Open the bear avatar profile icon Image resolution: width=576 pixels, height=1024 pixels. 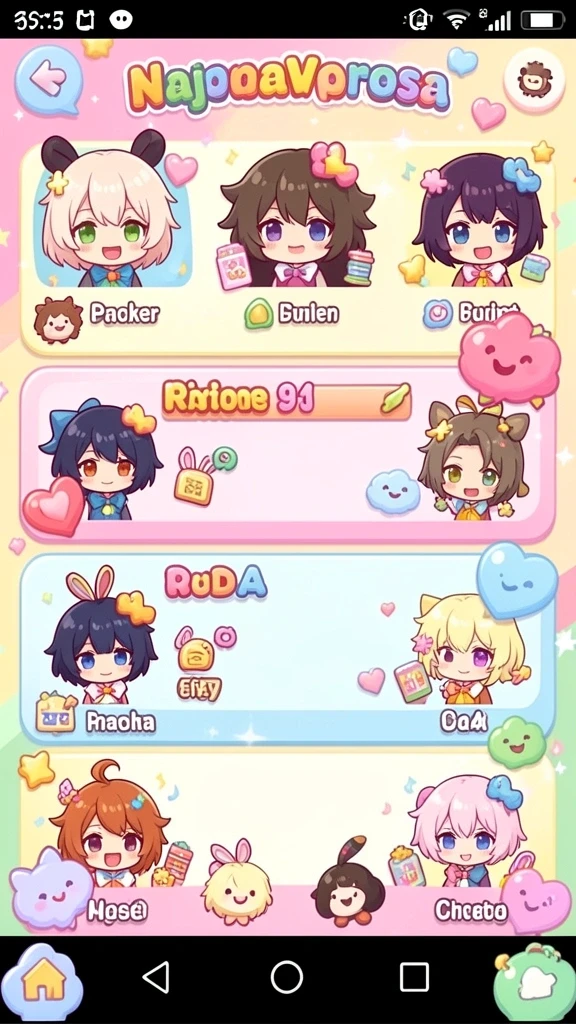534,80
